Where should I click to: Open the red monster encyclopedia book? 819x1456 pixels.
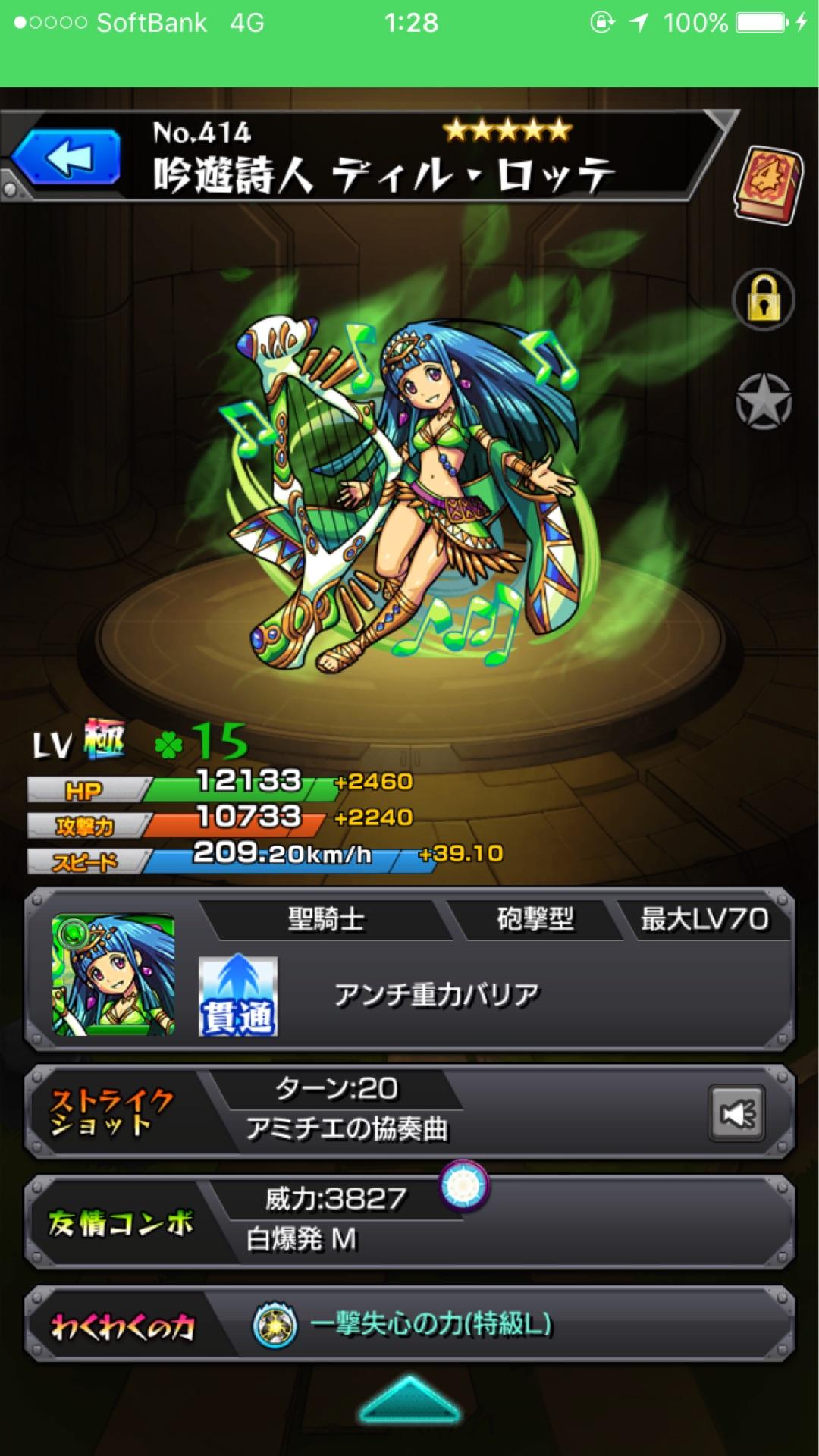(x=767, y=186)
